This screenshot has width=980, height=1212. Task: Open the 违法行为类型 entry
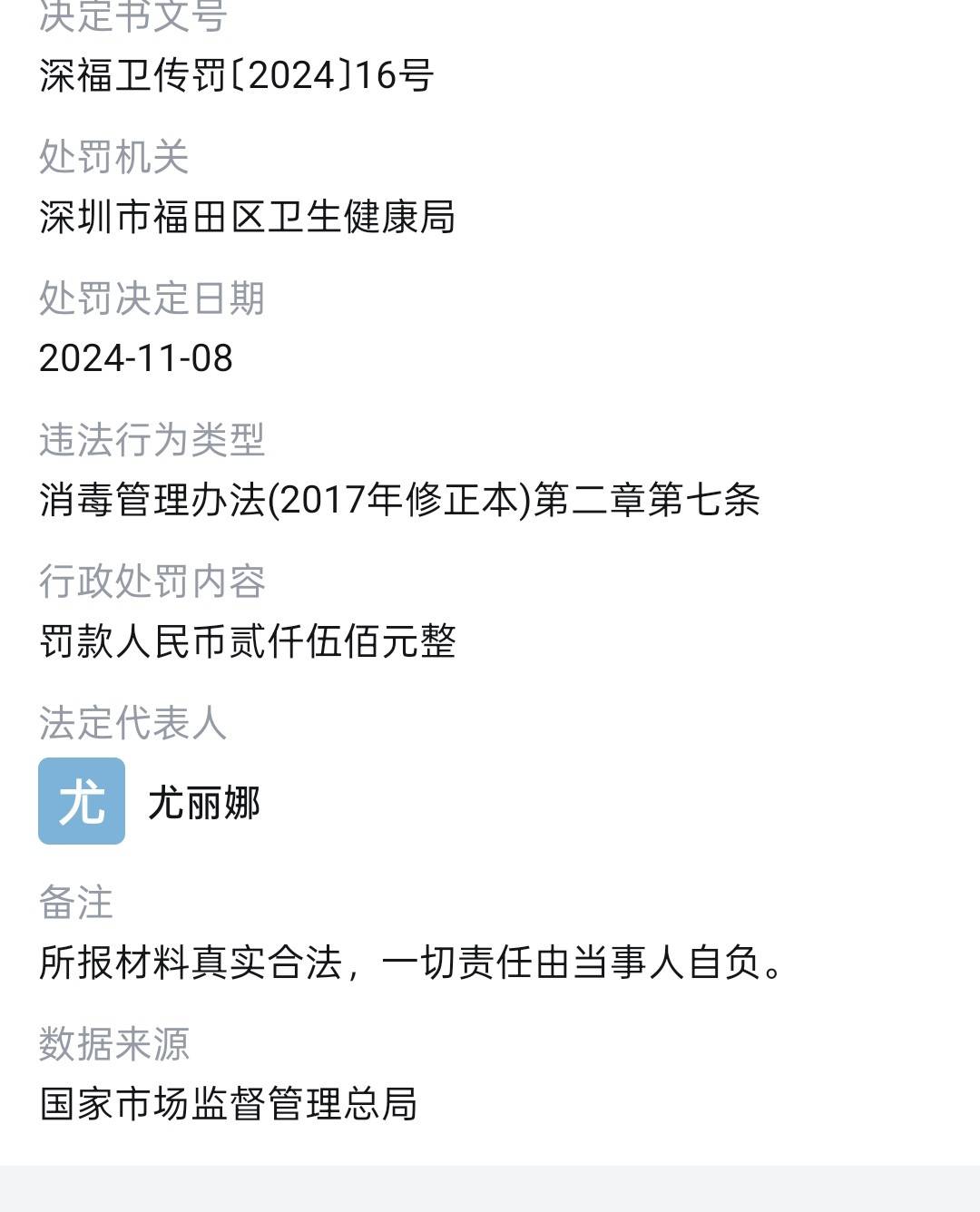pyautogui.click(x=152, y=442)
